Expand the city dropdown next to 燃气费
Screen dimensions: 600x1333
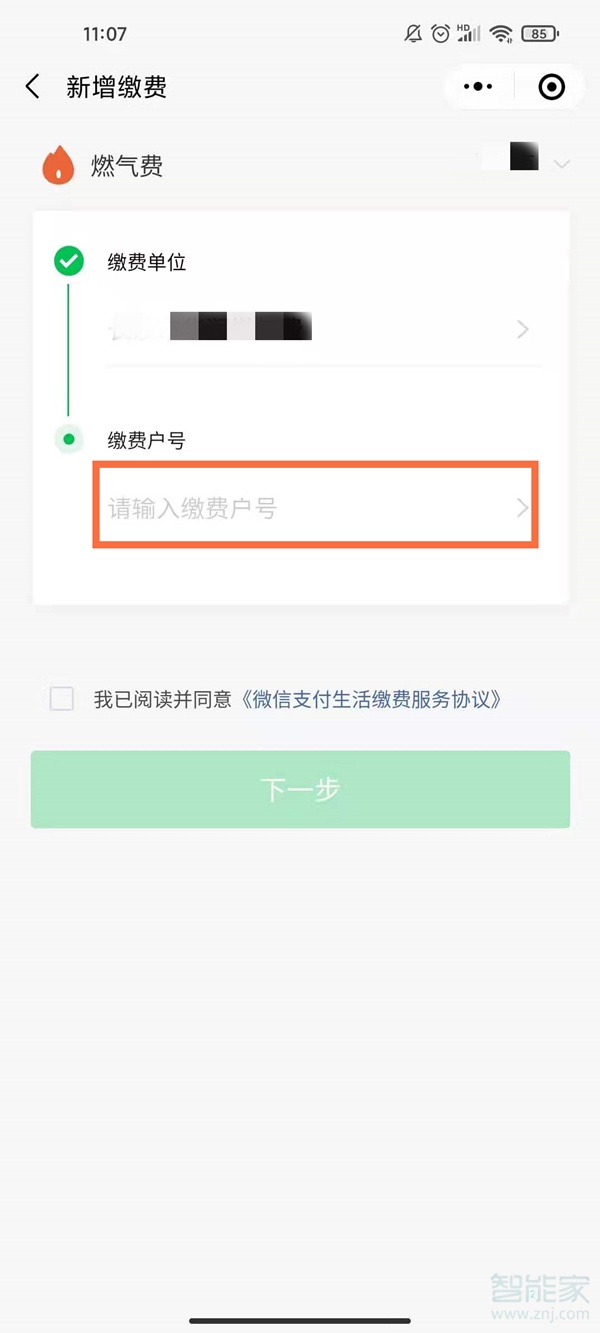pyautogui.click(x=560, y=164)
